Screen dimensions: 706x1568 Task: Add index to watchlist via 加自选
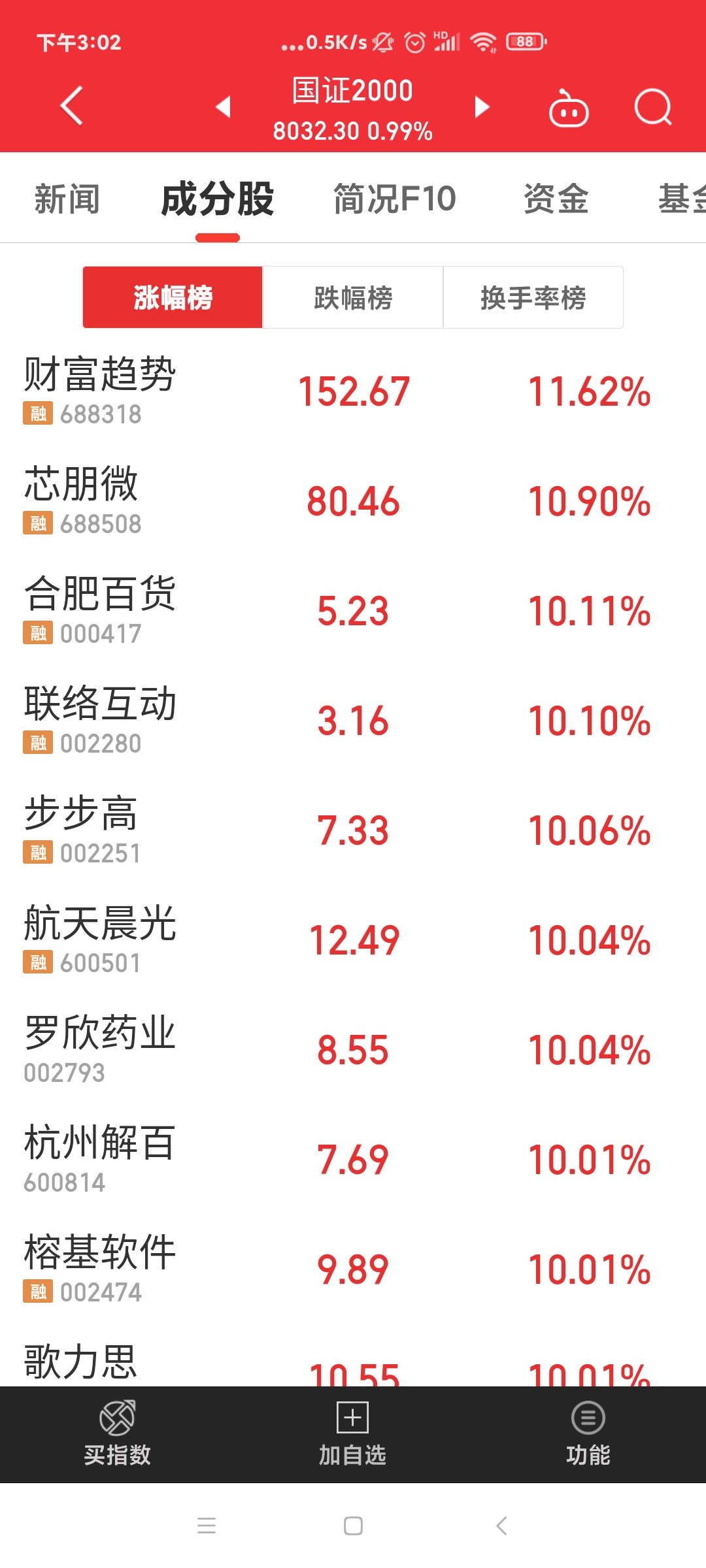(353, 1433)
